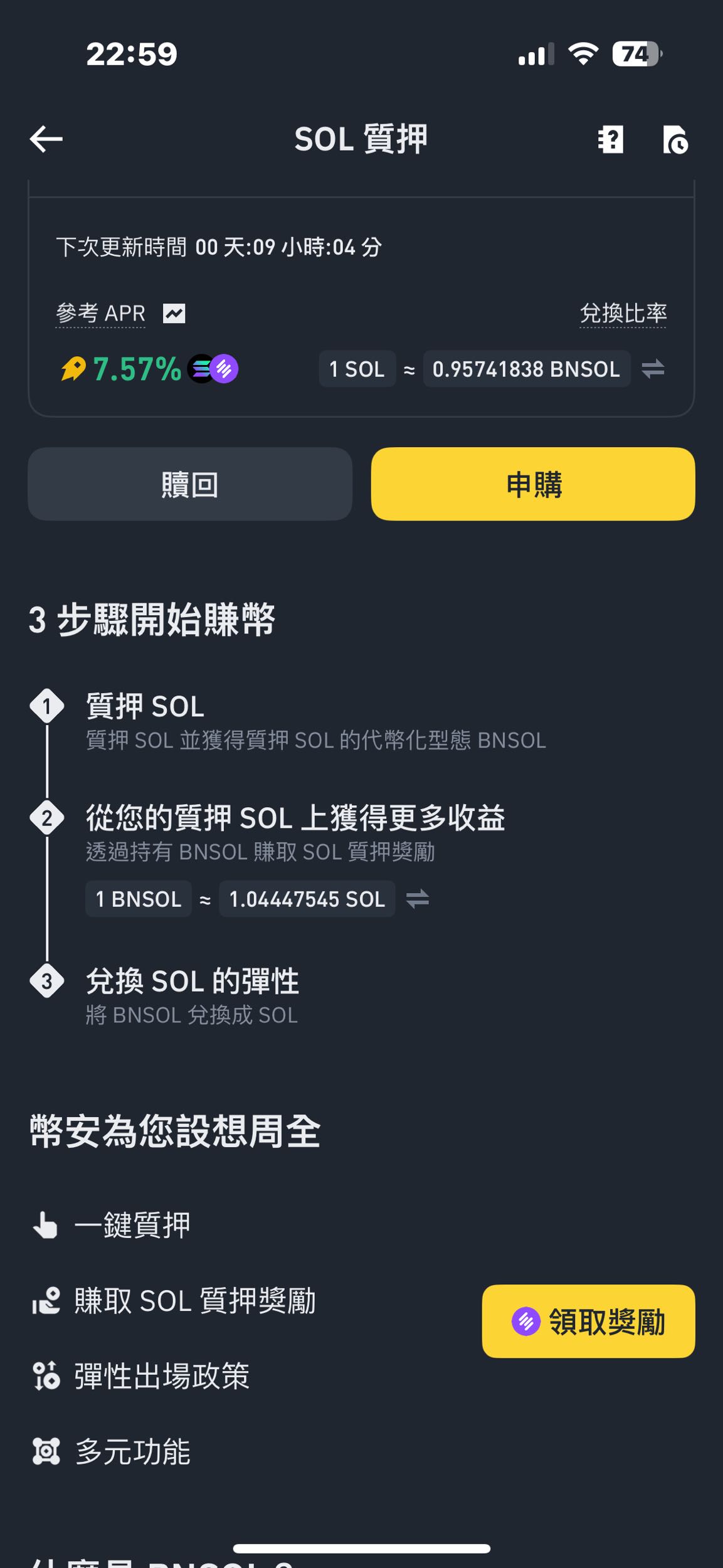Screen dimensions: 723x1568
Task: Tap the 兌換比率 info label
Action: [623, 313]
